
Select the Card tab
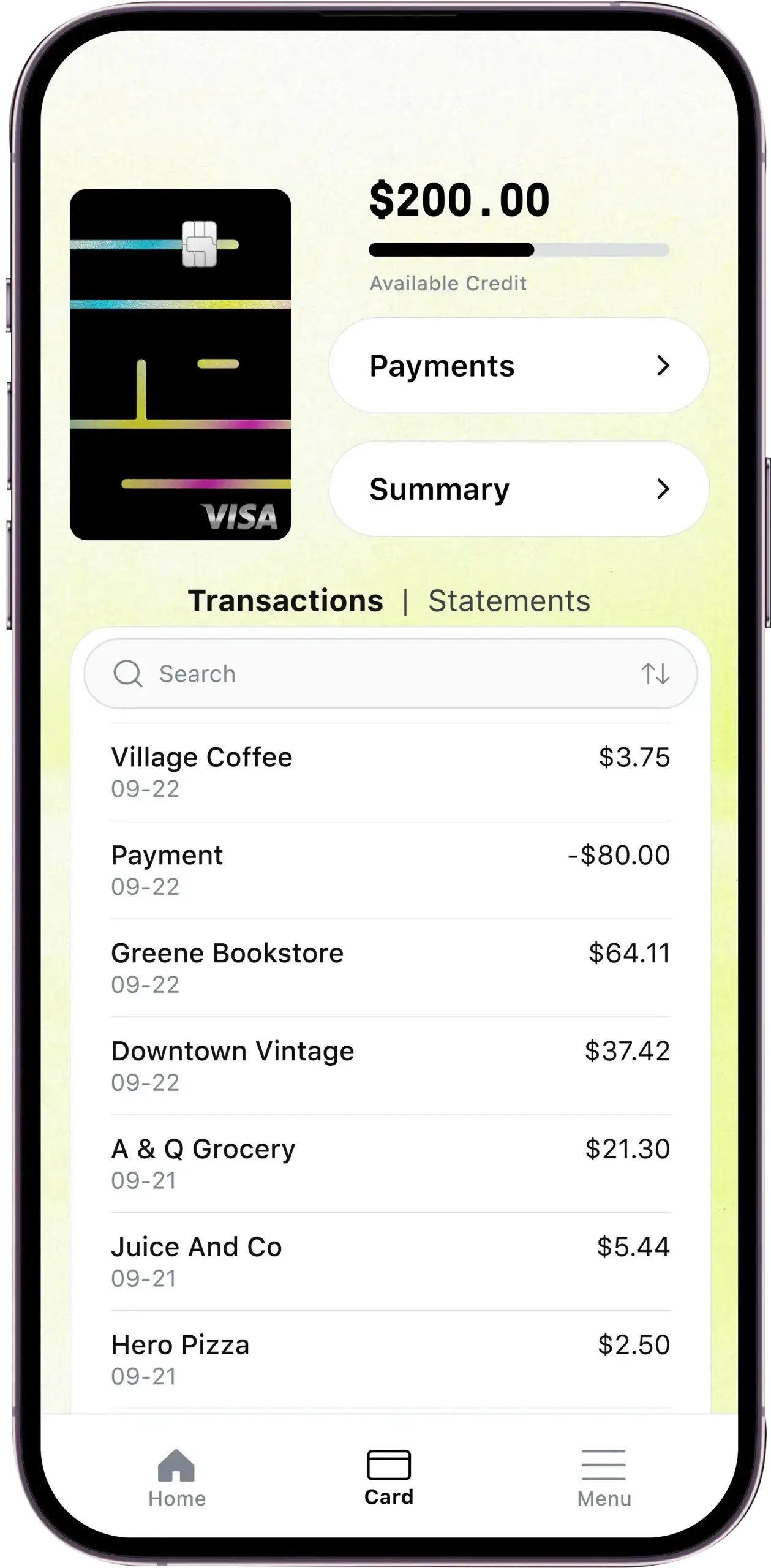[x=388, y=1477]
